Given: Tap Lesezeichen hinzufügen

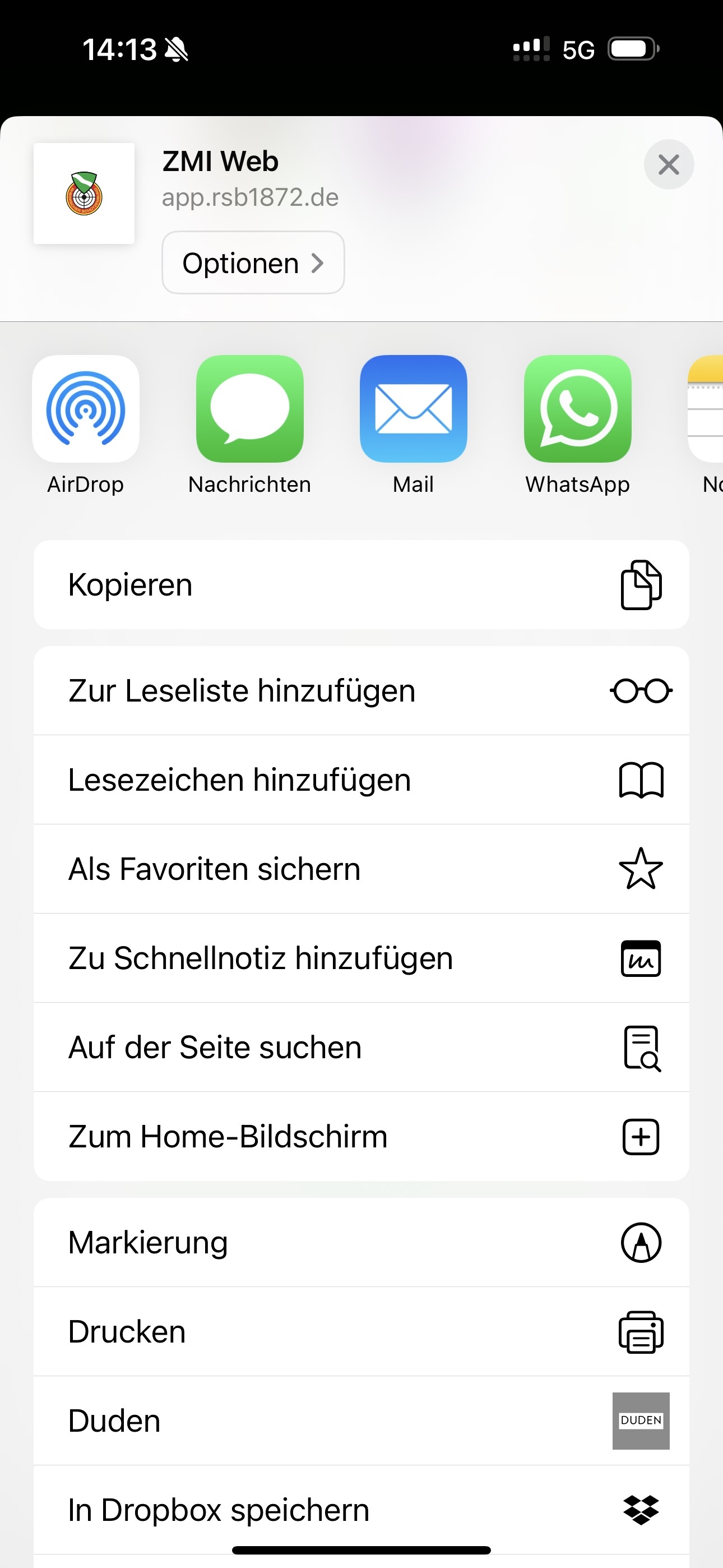Looking at the screenshot, I should coord(361,780).
